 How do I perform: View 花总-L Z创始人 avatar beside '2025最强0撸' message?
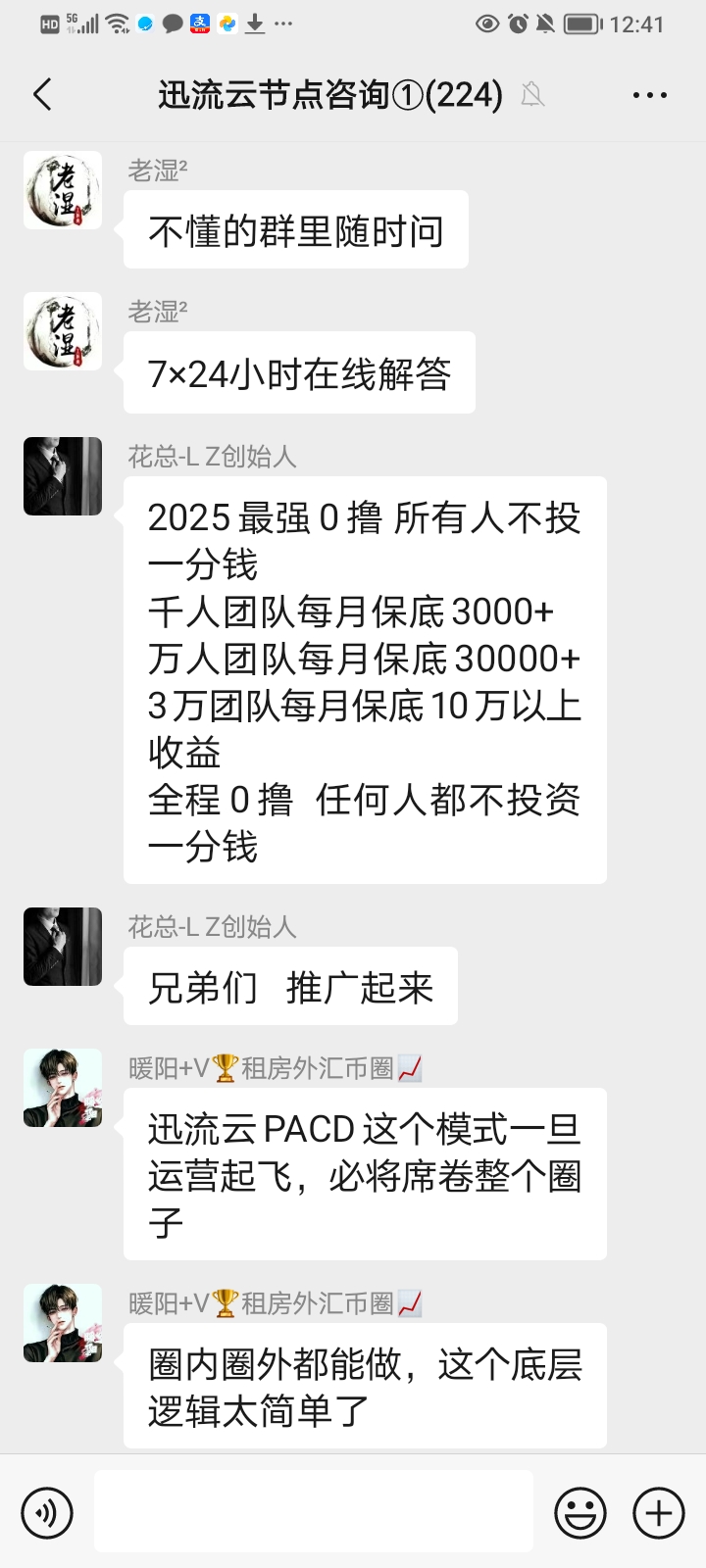(63, 476)
